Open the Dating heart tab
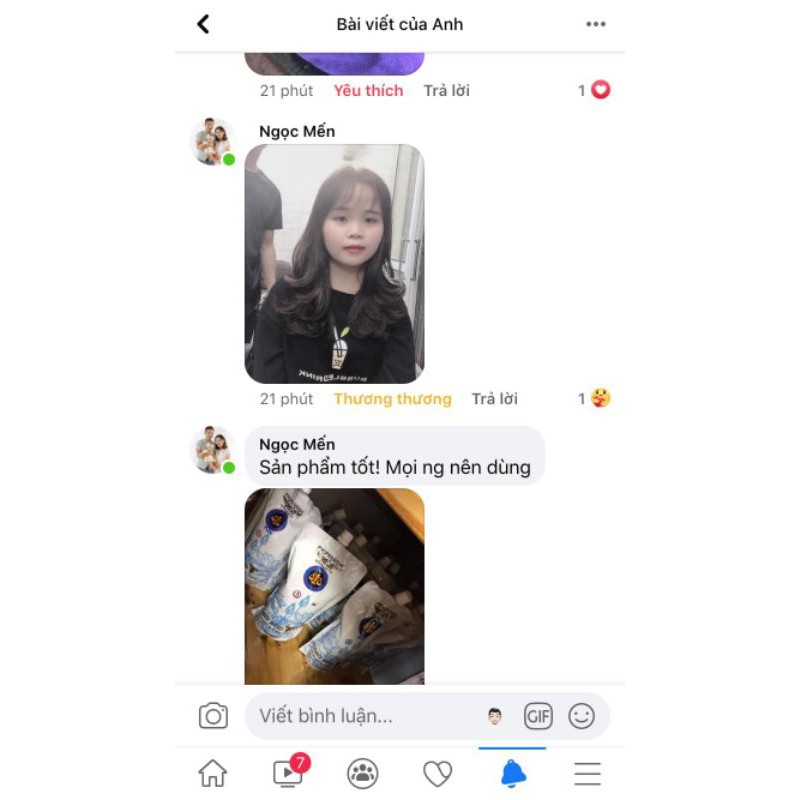 click(x=438, y=773)
